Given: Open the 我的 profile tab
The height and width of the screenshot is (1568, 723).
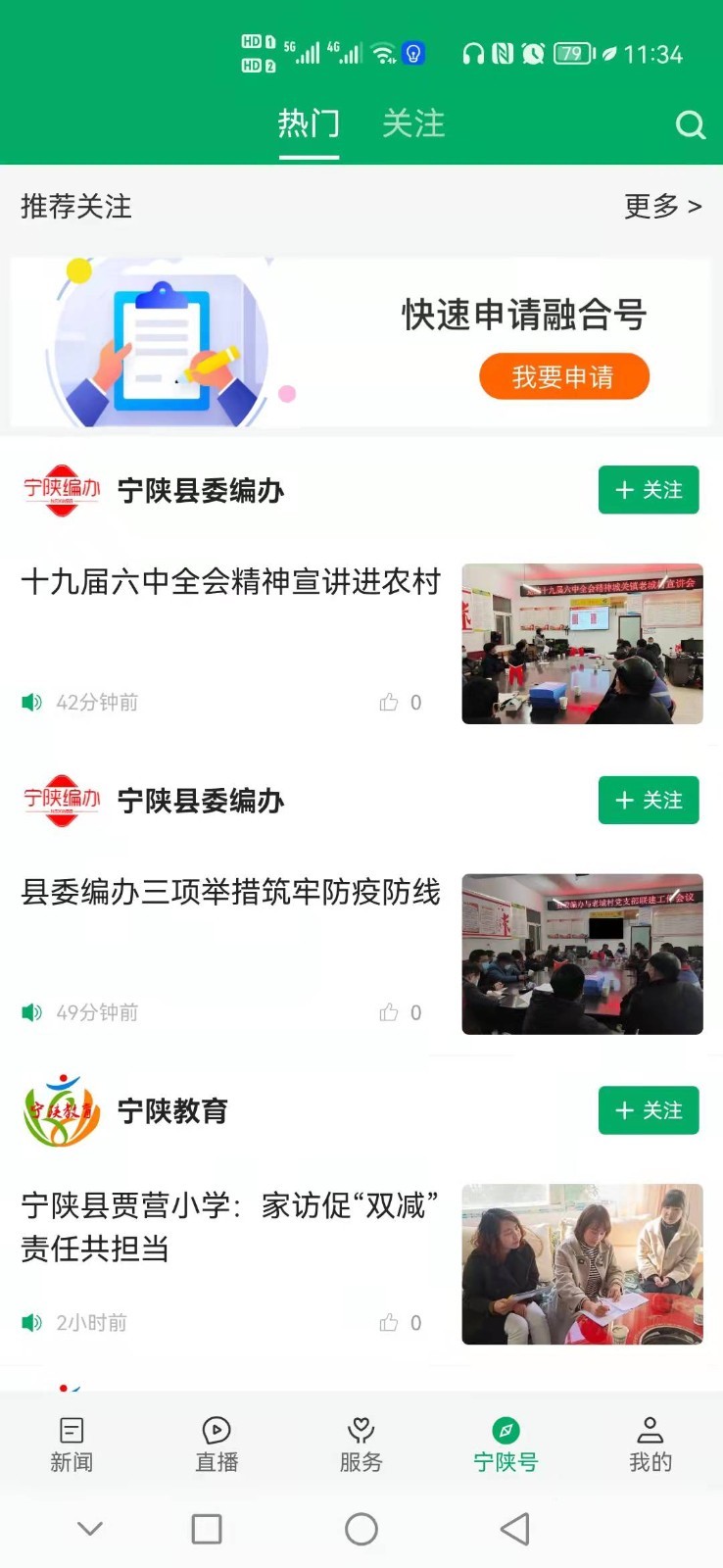Looking at the screenshot, I should click(651, 1444).
